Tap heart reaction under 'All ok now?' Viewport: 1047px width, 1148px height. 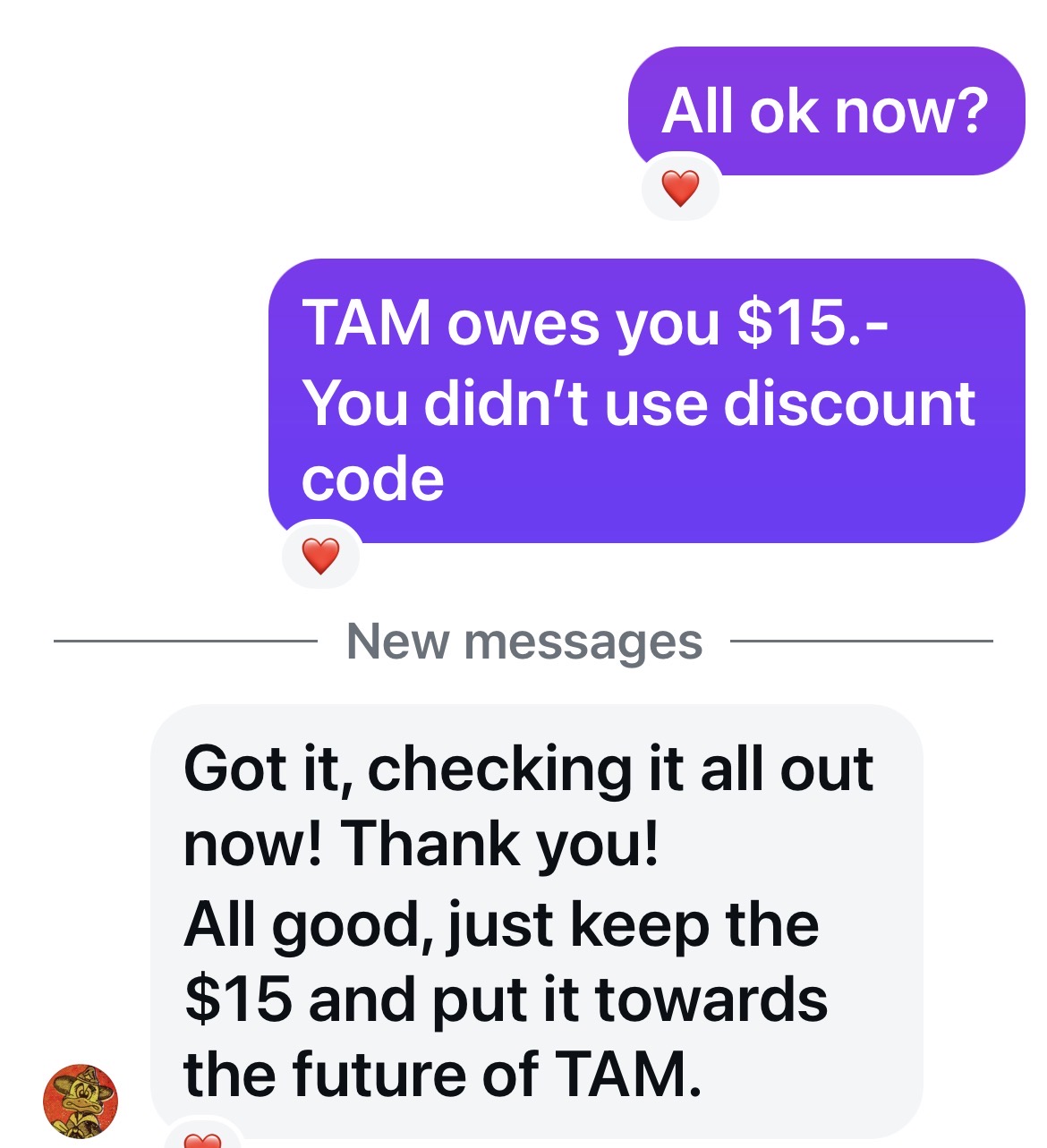point(680,188)
